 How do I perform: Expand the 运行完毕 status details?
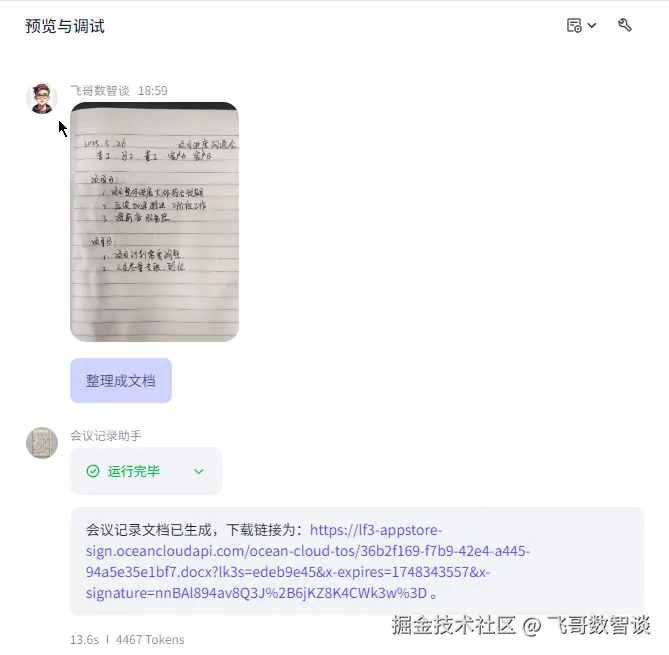coord(198,471)
